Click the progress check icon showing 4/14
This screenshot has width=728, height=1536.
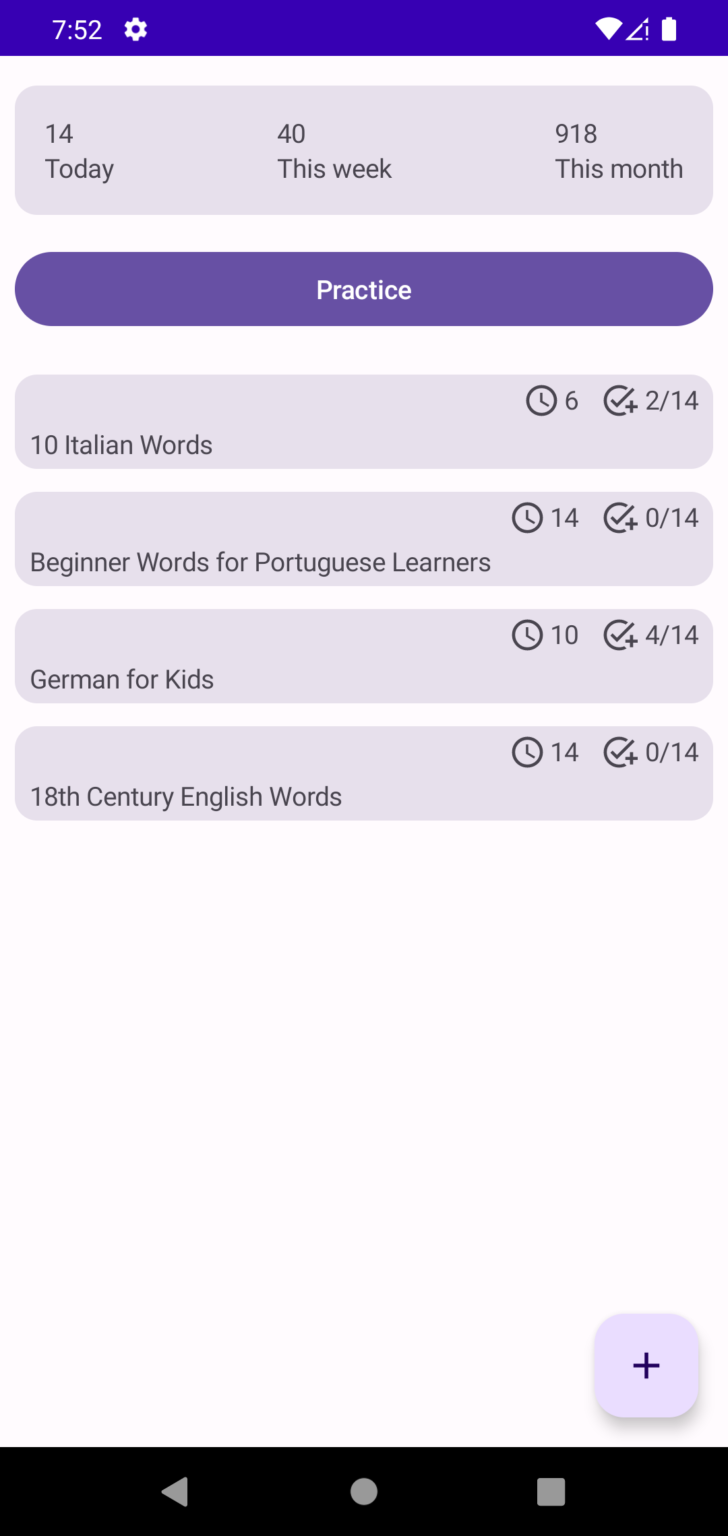620,635
